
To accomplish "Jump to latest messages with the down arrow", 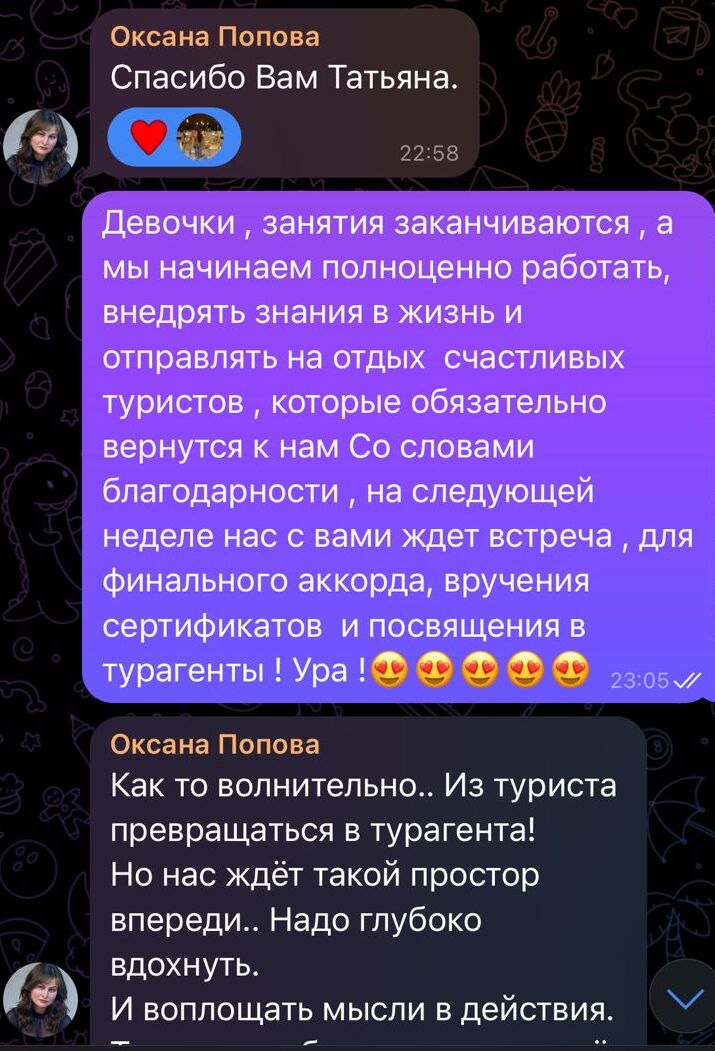I will pos(683,997).
